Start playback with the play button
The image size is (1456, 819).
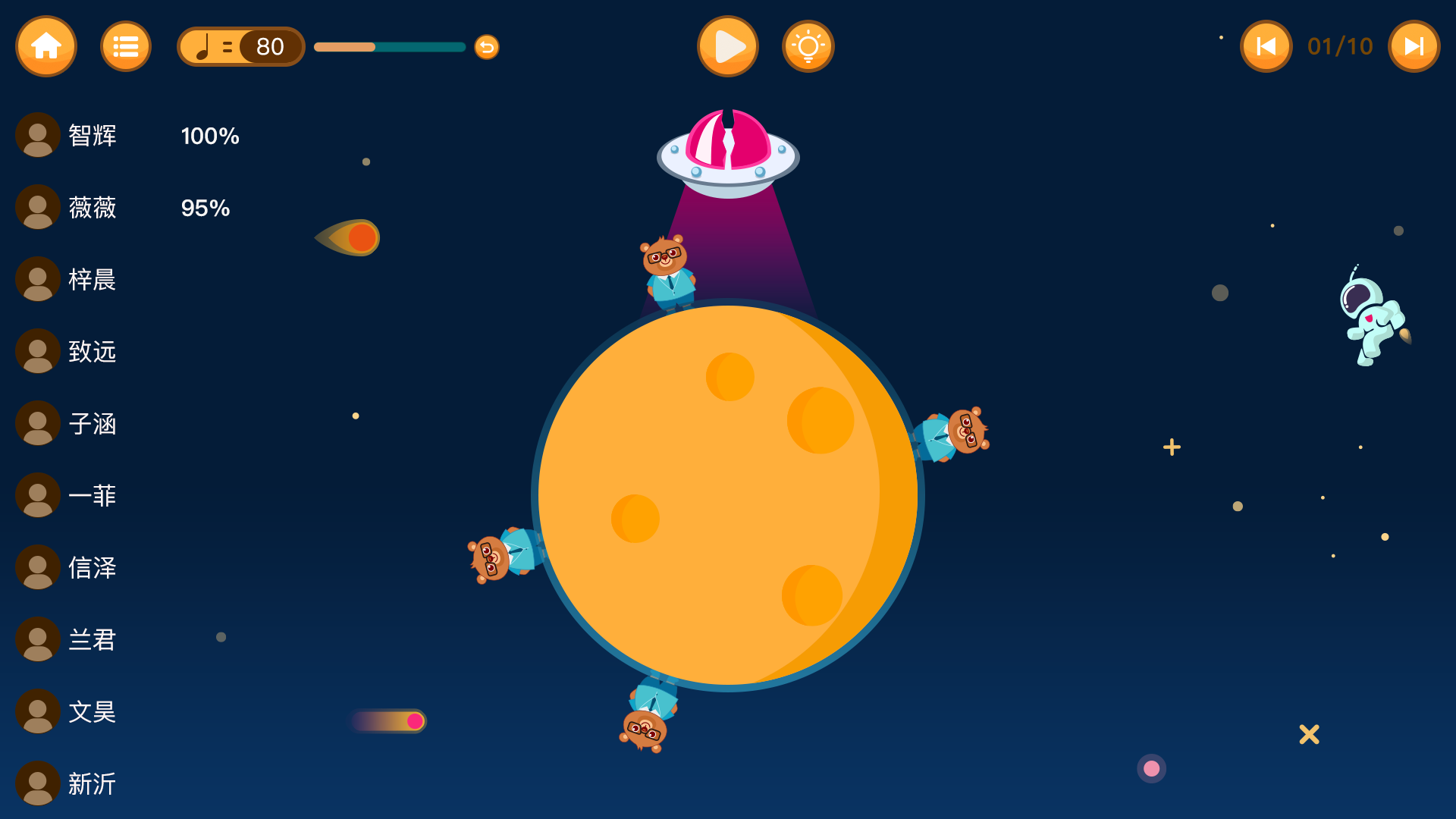(728, 46)
